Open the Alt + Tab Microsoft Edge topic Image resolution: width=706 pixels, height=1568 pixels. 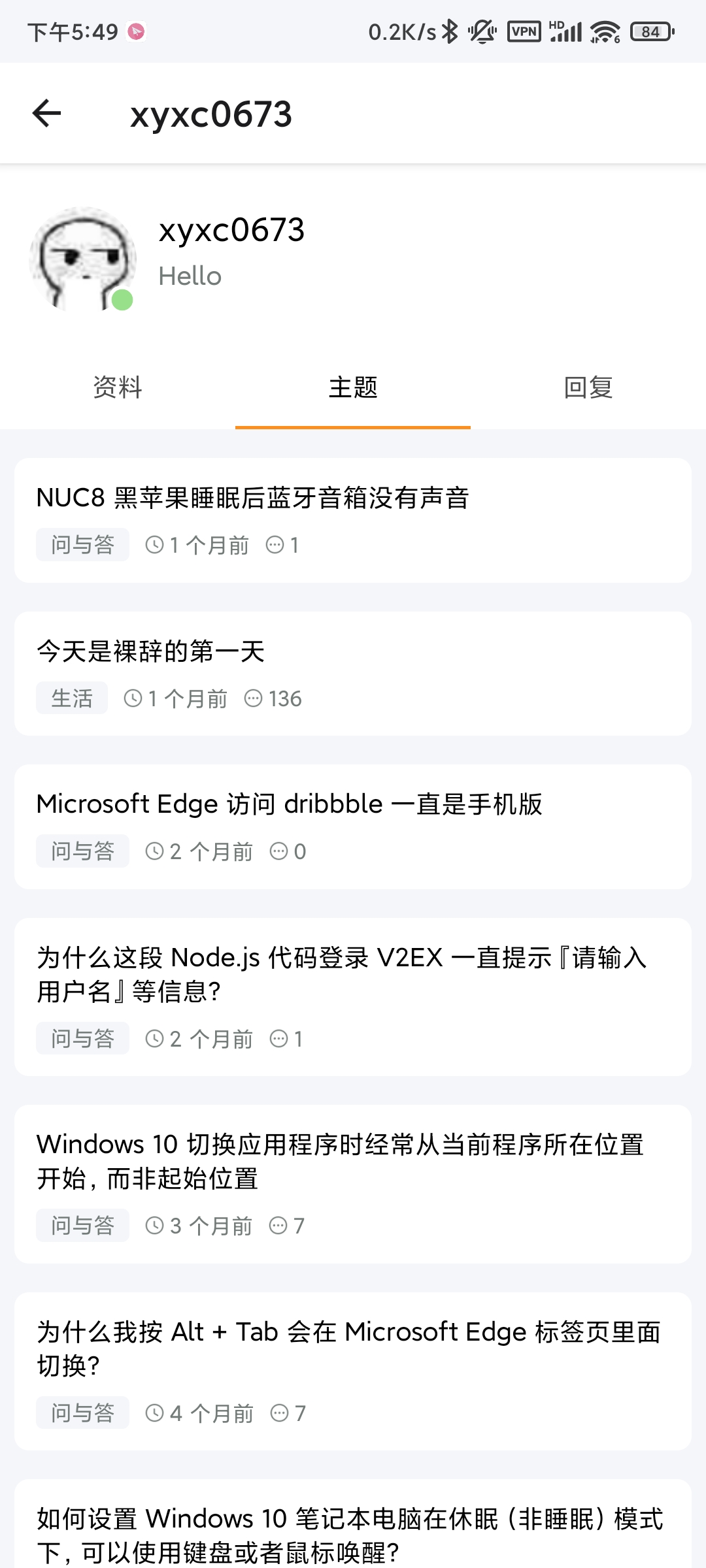(x=353, y=1371)
